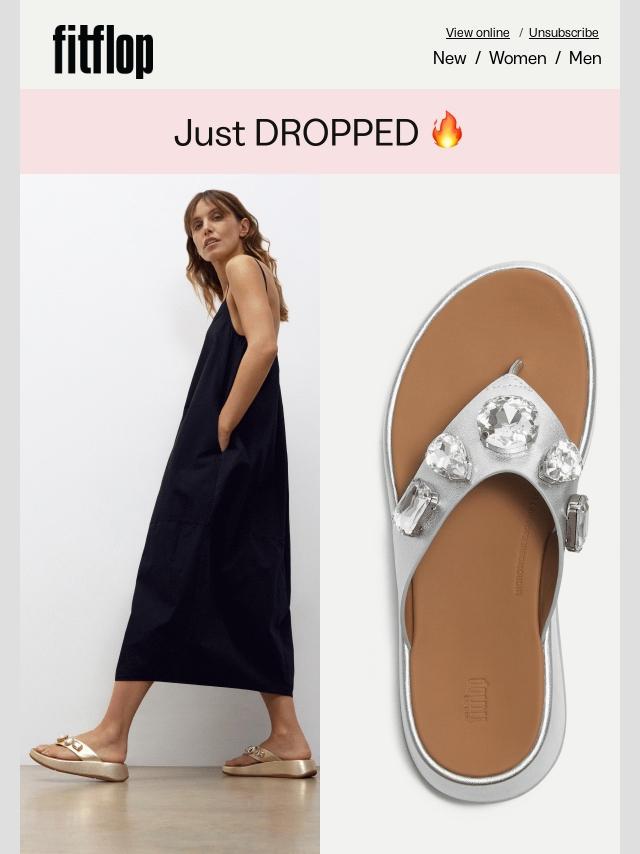
Task: Open the model in black dress photo
Action: point(170,510)
